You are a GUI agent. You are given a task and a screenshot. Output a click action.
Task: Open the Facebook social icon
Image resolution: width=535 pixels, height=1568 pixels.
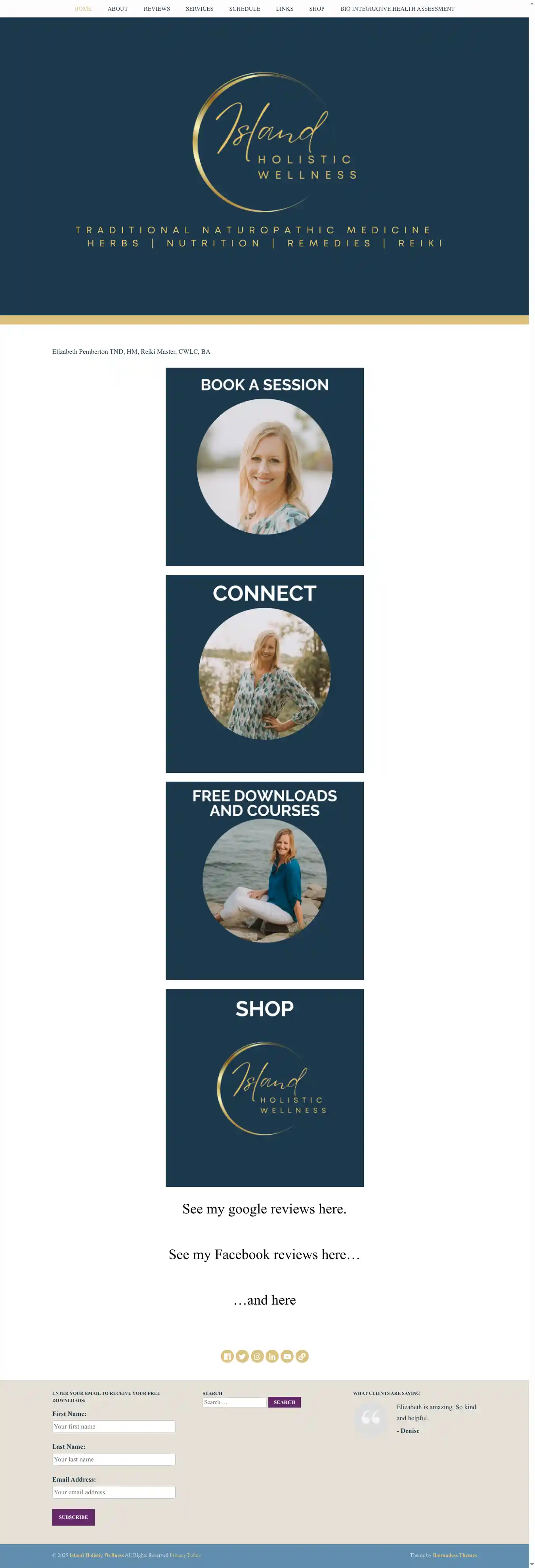pyautogui.click(x=227, y=1356)
